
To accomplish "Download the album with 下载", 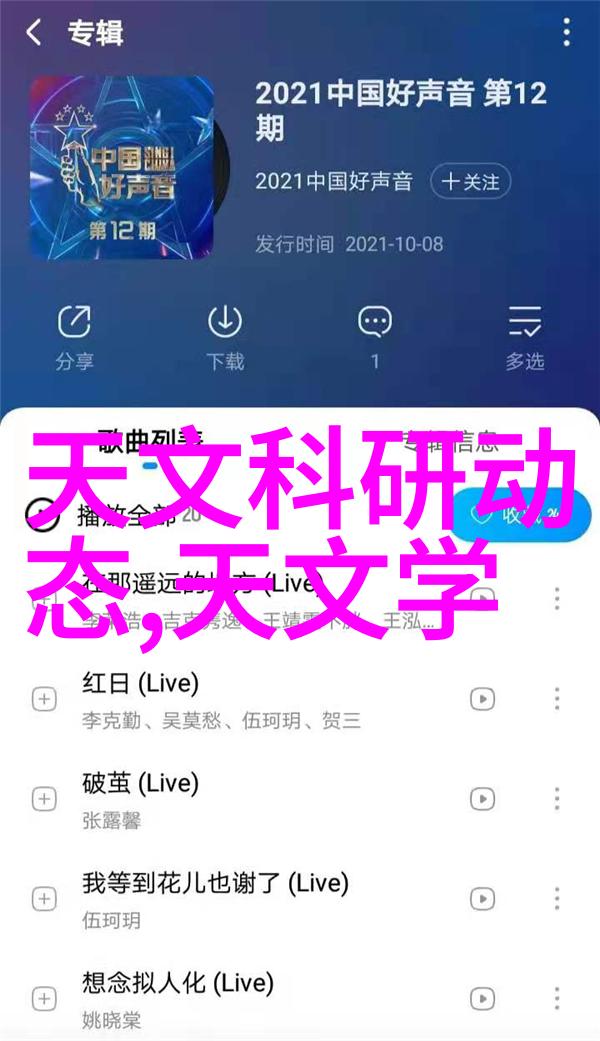I will [225, 336].
